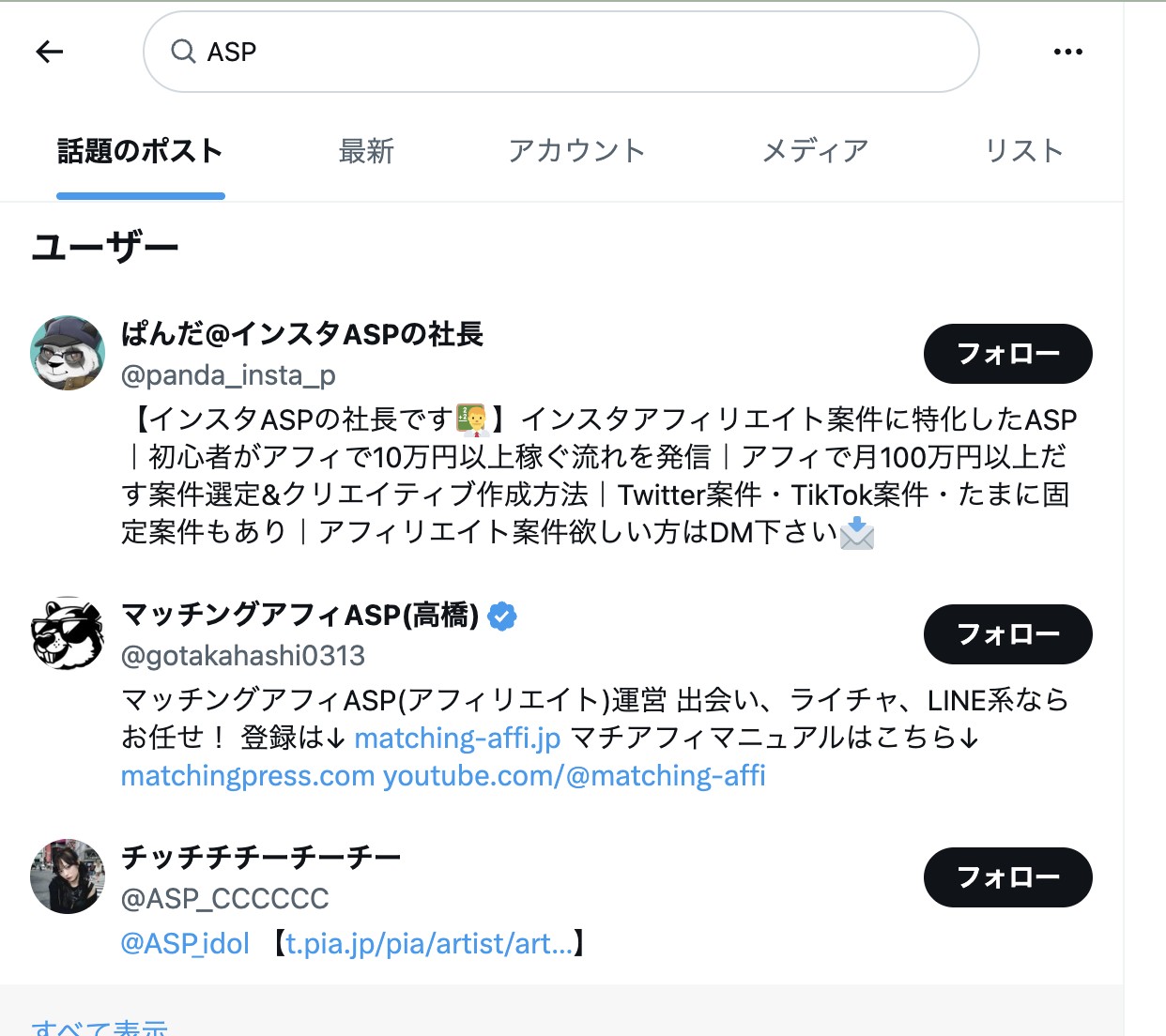Open the matchingpress.com link

coord(248,776)
